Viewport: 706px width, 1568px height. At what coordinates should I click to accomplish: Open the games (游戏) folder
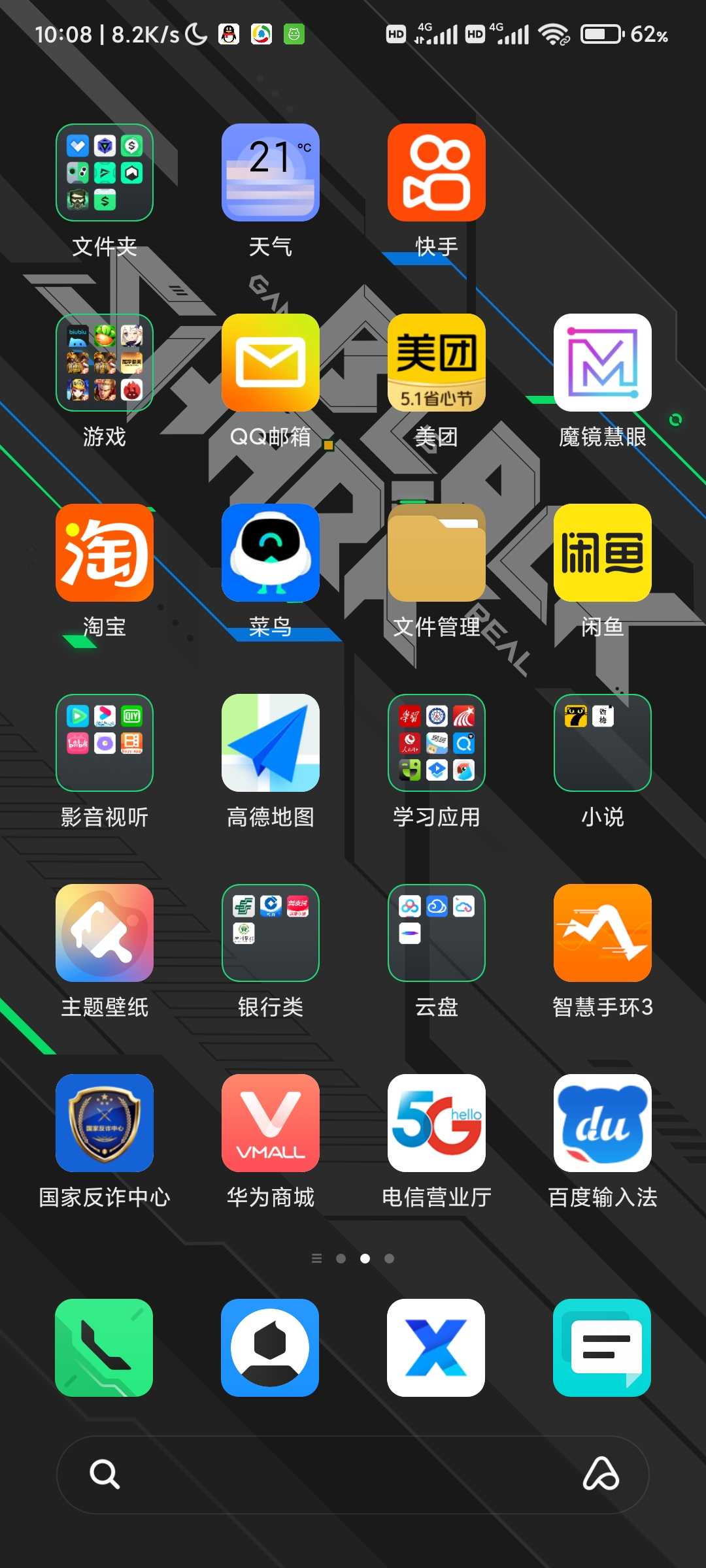coord(105,363)
